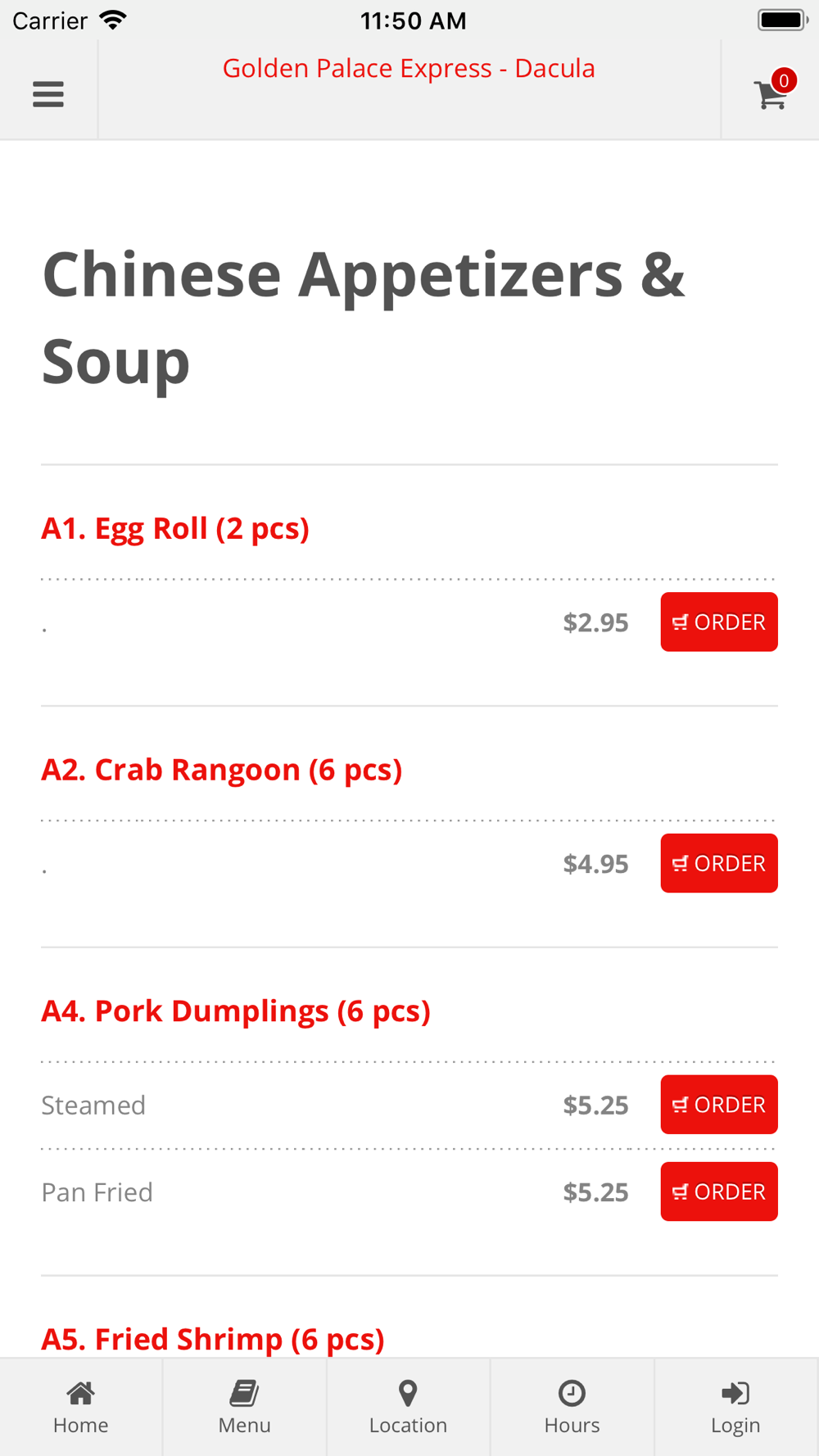Tap Golden Palace Express - Dacula title
This screenshot has width=819, height=1456.
pos(409,69)
